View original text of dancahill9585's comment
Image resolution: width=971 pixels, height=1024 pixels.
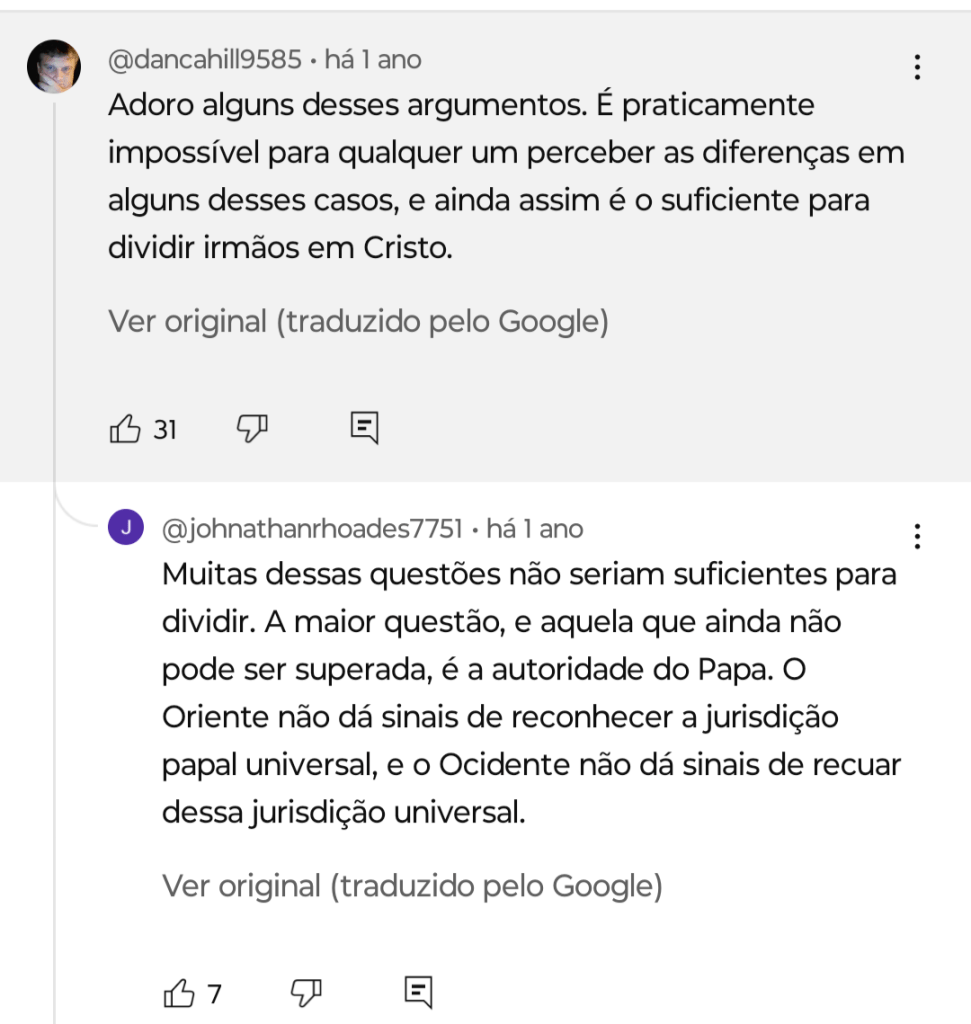(358, 322)
